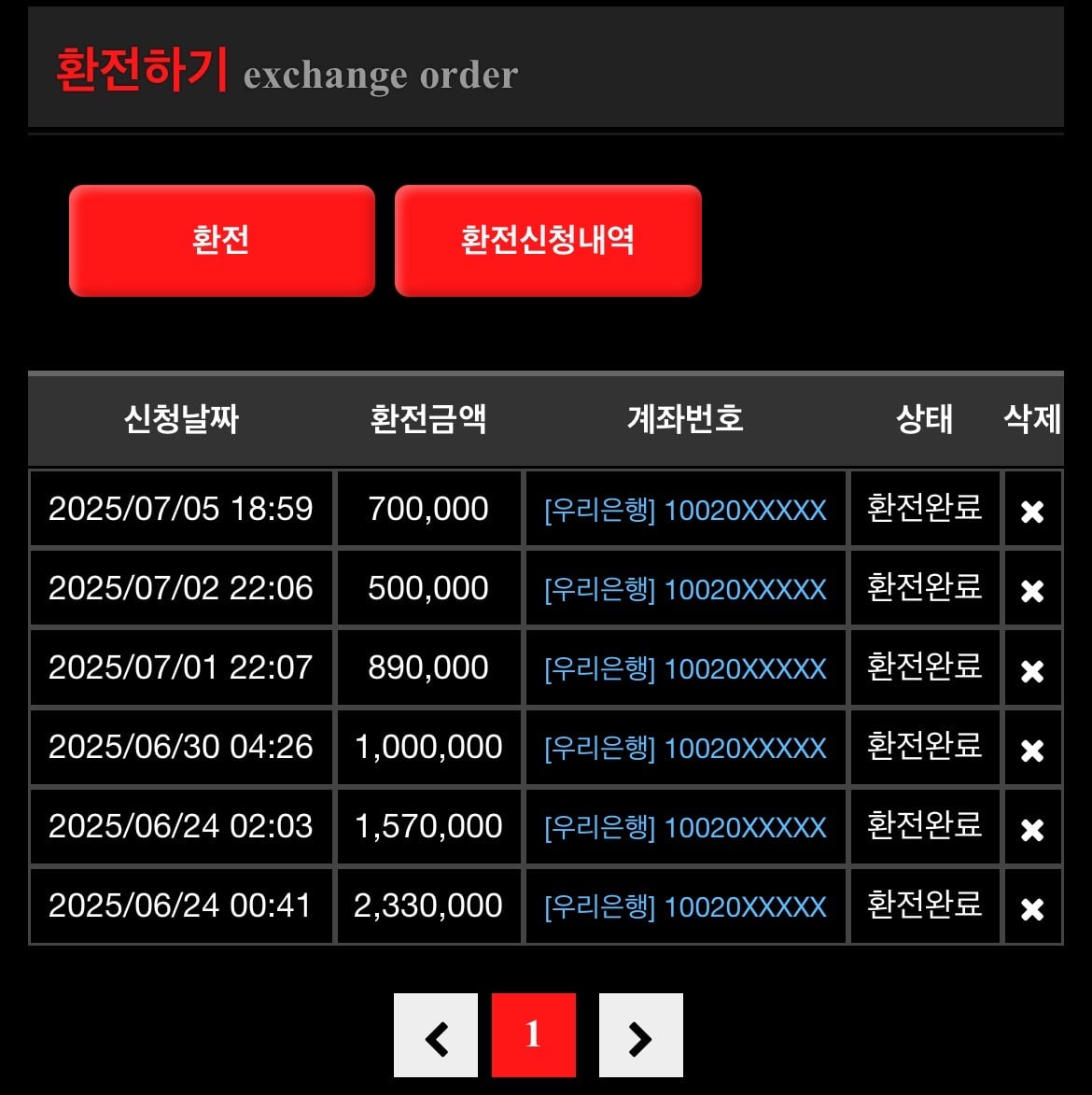
Task: Remove the 2025/07/01 22:07 exchange entry
Action: tap(1031, 670)
